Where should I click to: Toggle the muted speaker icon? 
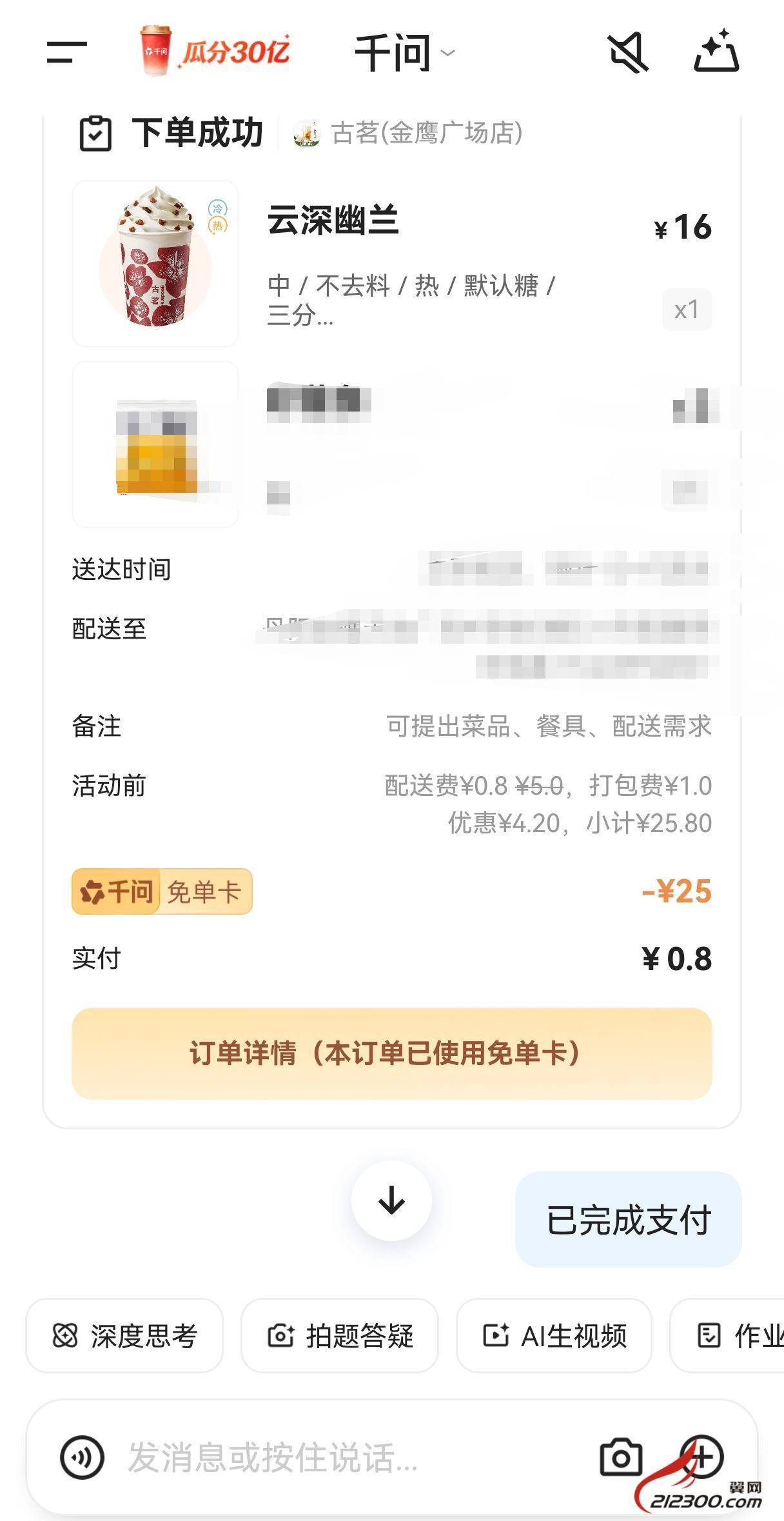(x=628, y=52)
